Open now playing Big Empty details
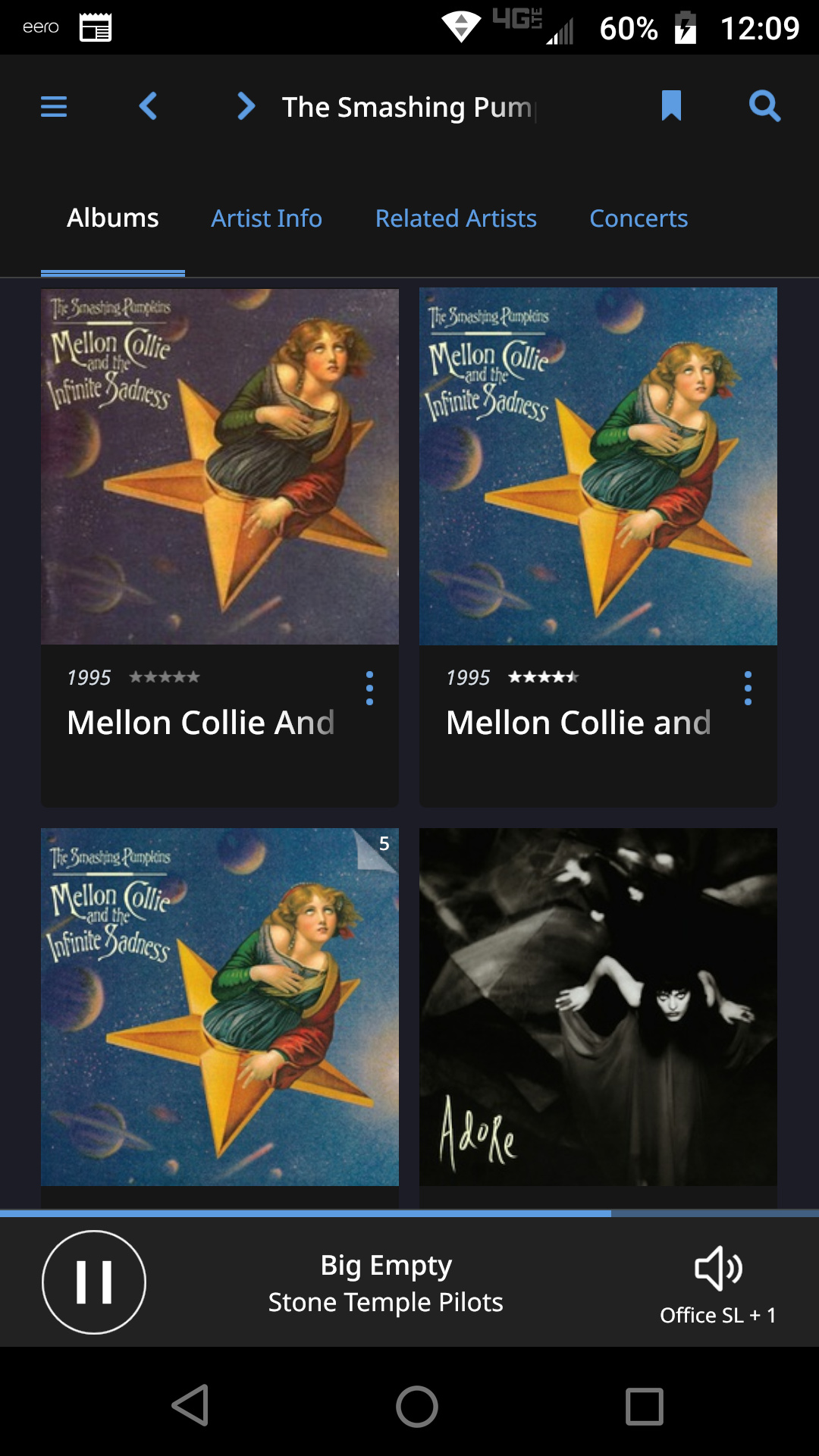819x1456 pixels. 385,1283
